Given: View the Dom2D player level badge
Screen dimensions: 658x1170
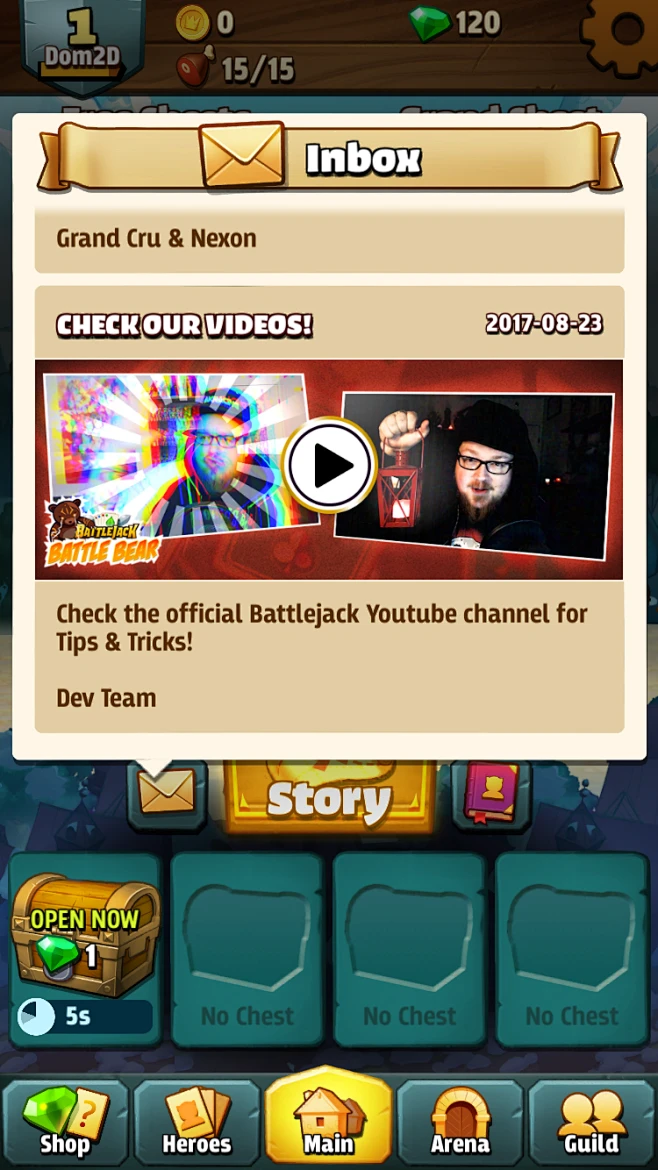Looking at the screenshot, I should coord(80,42).
